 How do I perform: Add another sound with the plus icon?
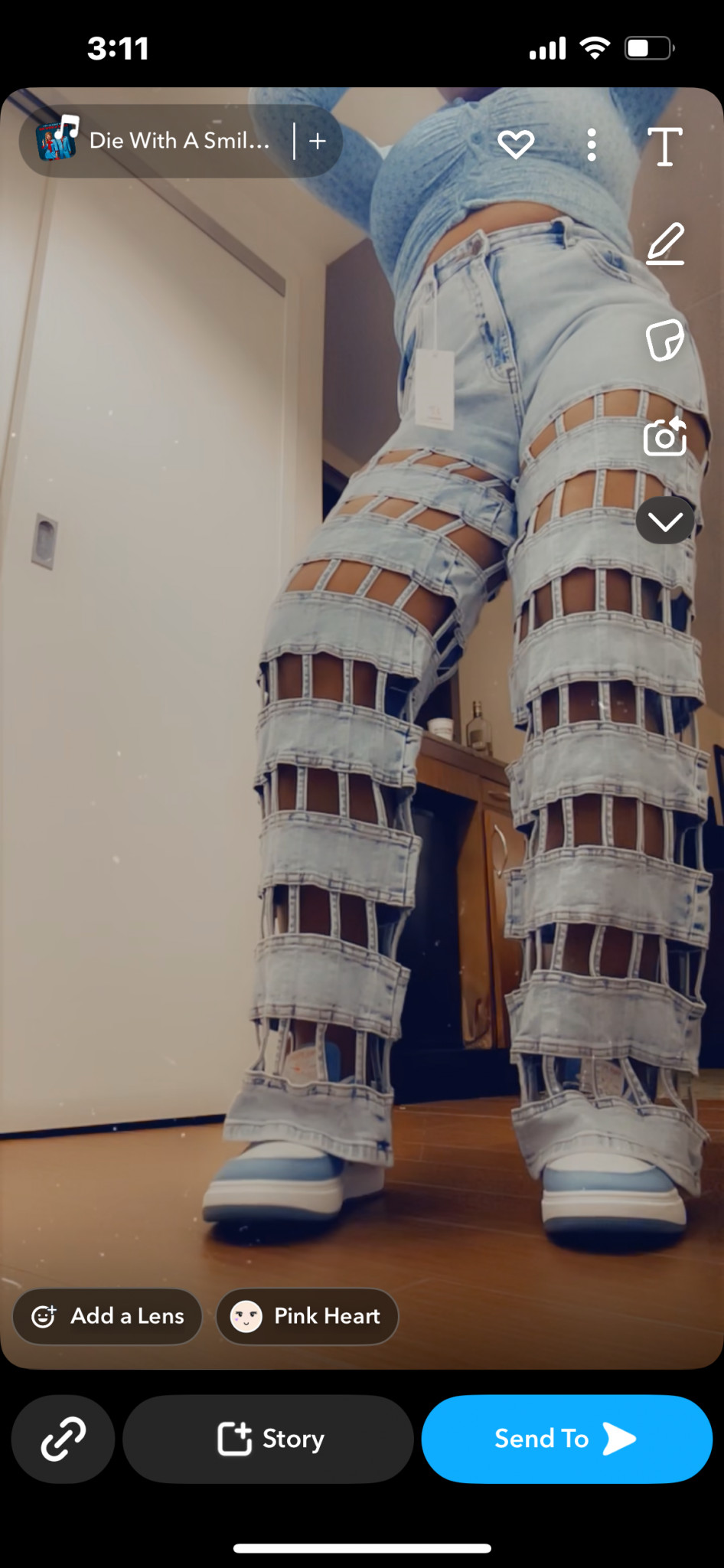318,141
